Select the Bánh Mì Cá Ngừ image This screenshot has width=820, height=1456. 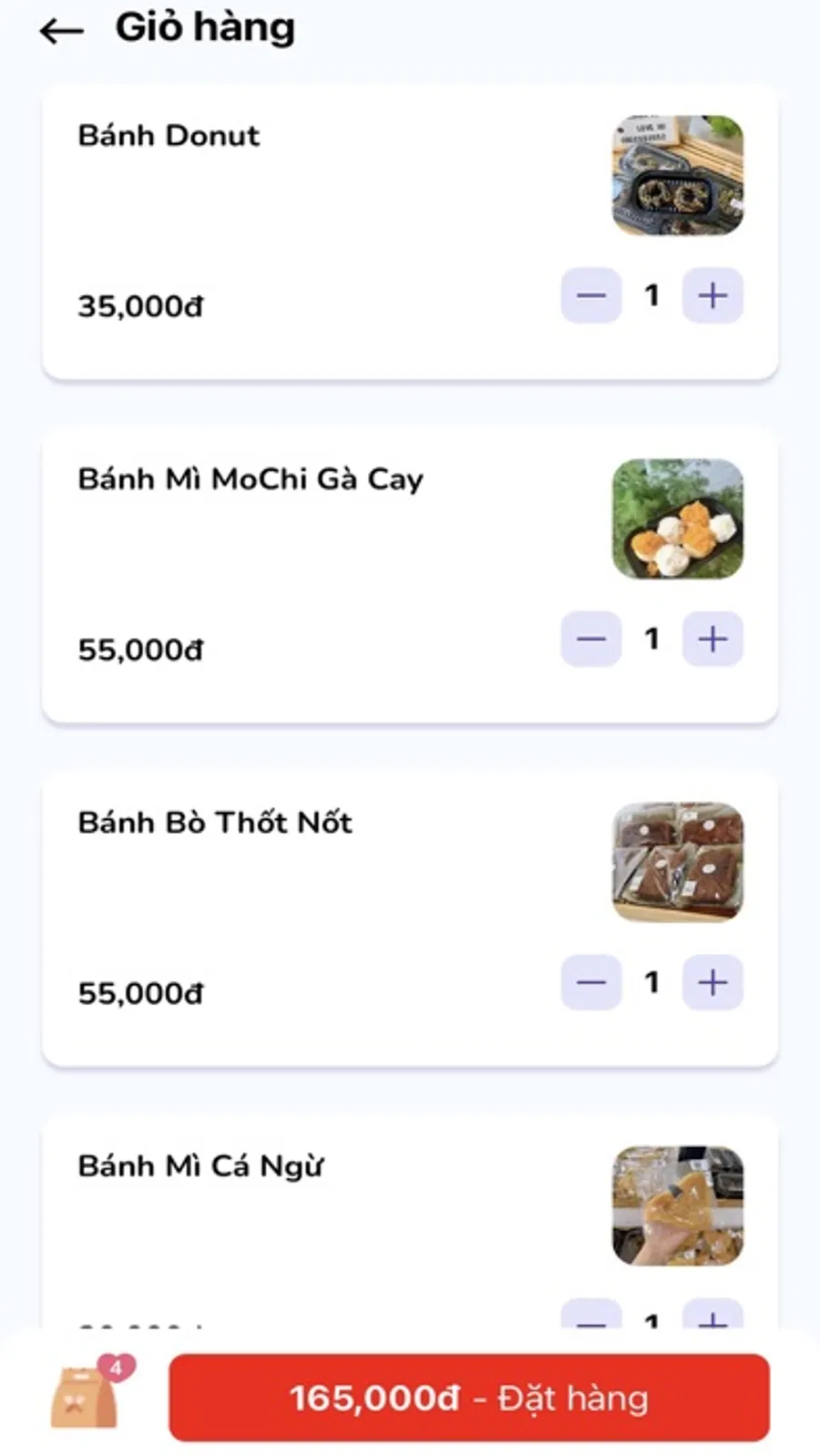click(677, 1205)
